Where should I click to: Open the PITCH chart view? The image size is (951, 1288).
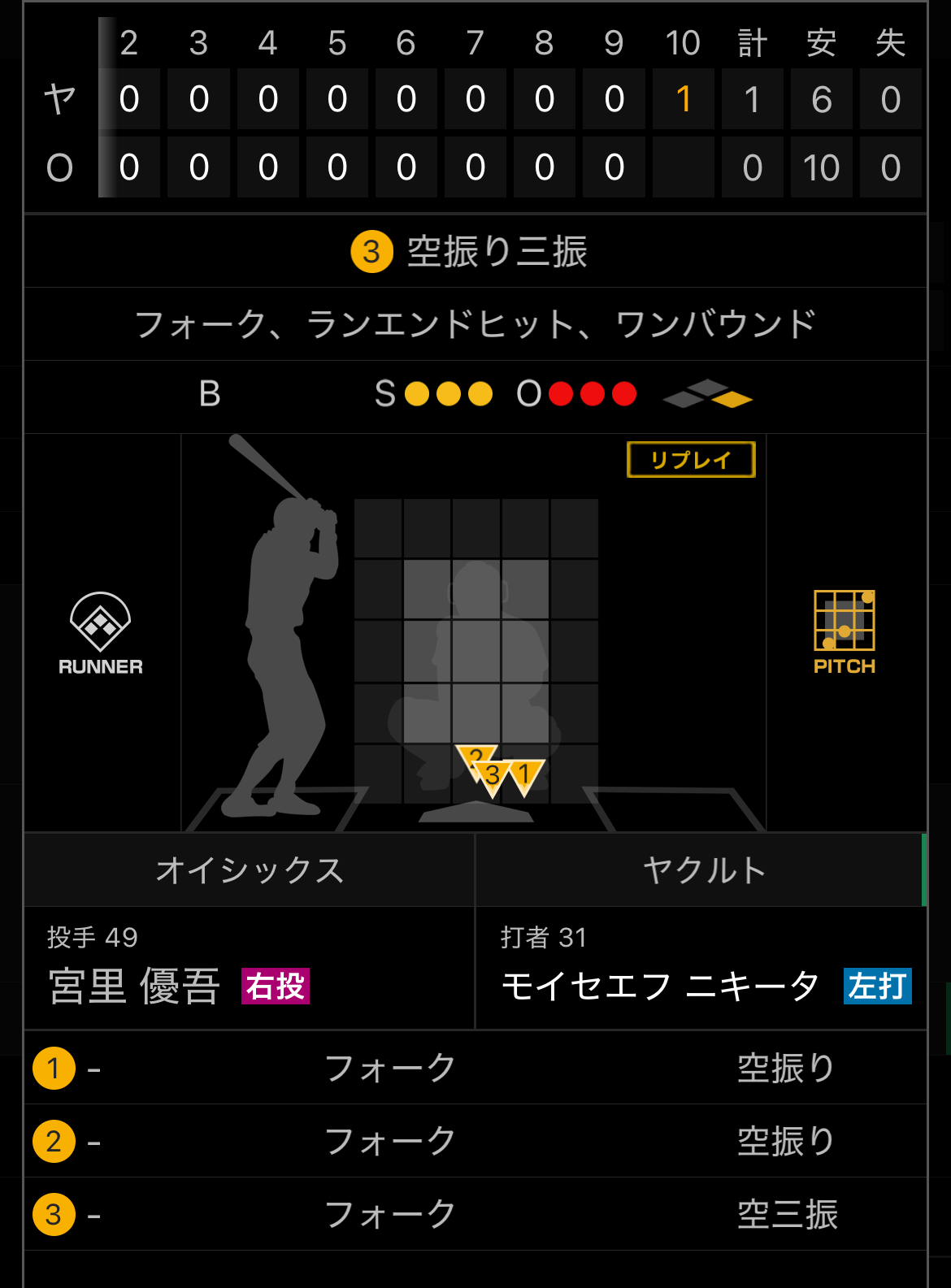coord(844,631)
